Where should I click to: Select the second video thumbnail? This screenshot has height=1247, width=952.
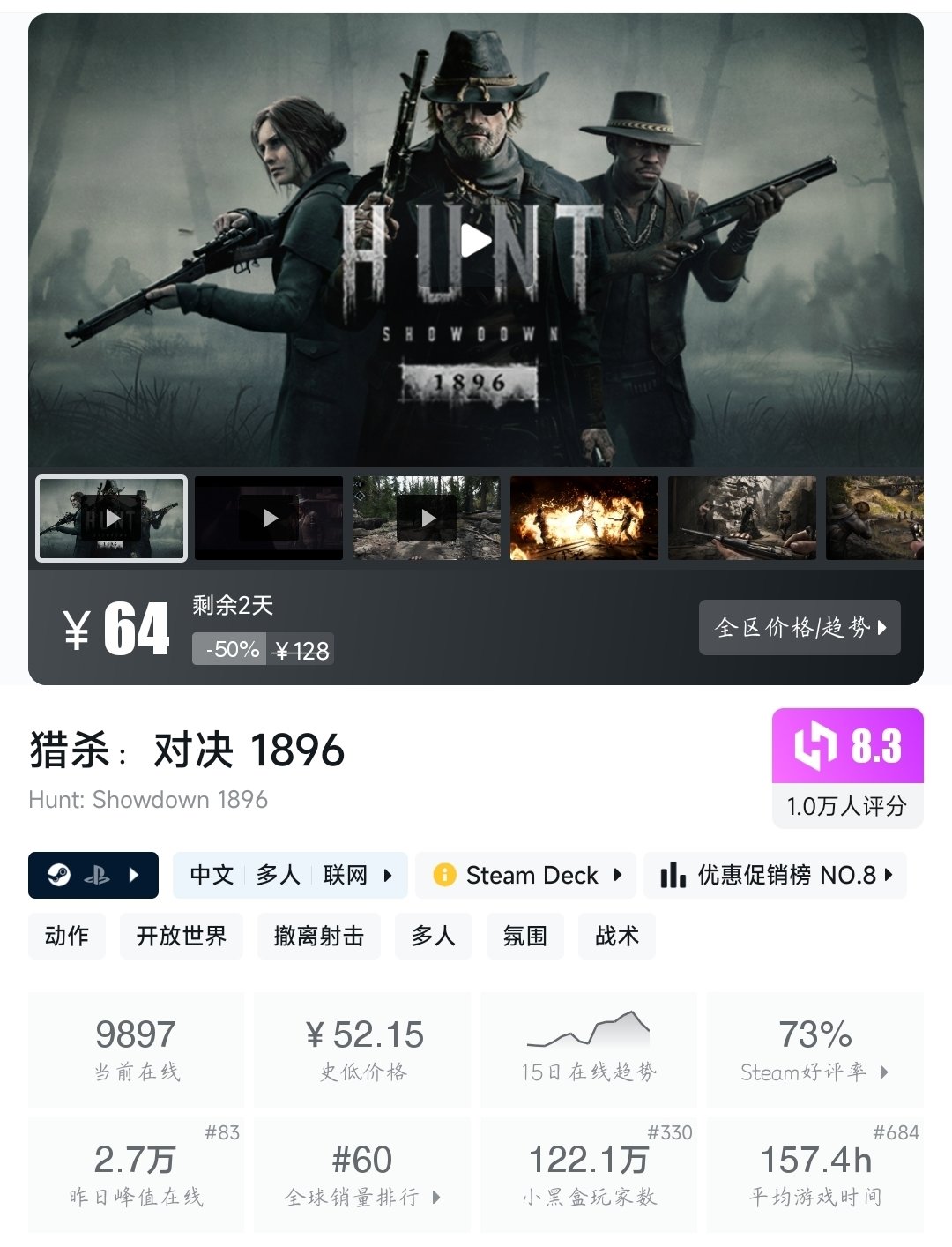[x=269, y=519]
